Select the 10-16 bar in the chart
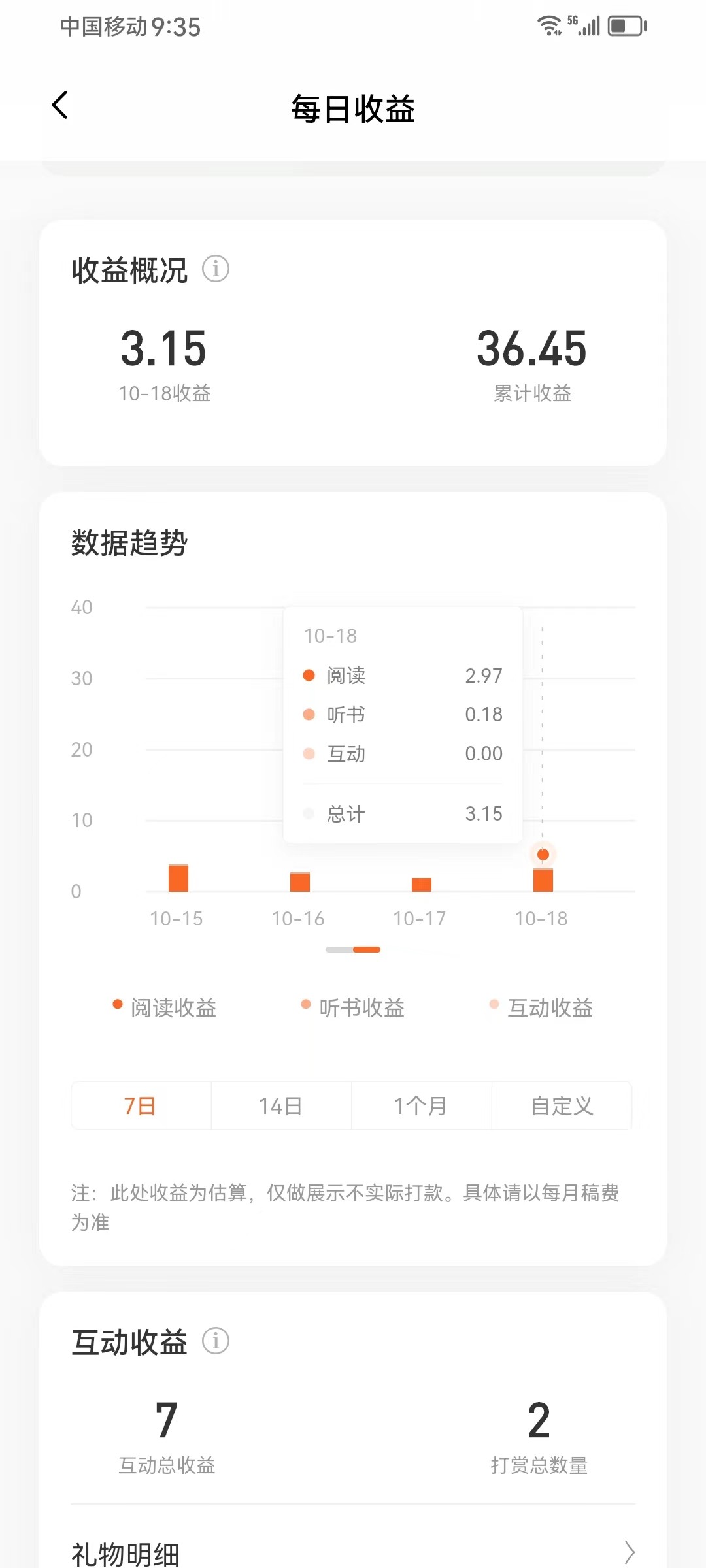 pyautogui.click(x=300, y=882)
